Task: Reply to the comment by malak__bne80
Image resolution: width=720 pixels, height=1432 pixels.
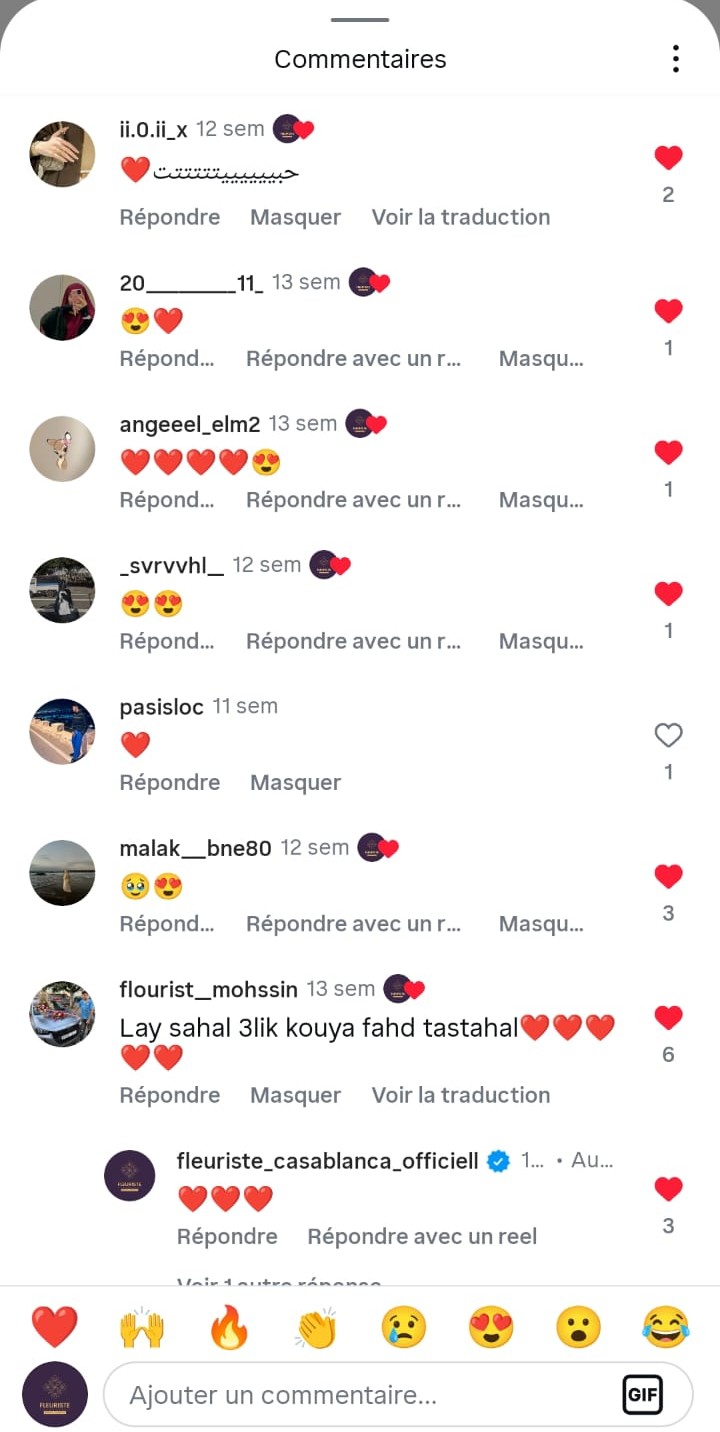Action: point(166,924)
